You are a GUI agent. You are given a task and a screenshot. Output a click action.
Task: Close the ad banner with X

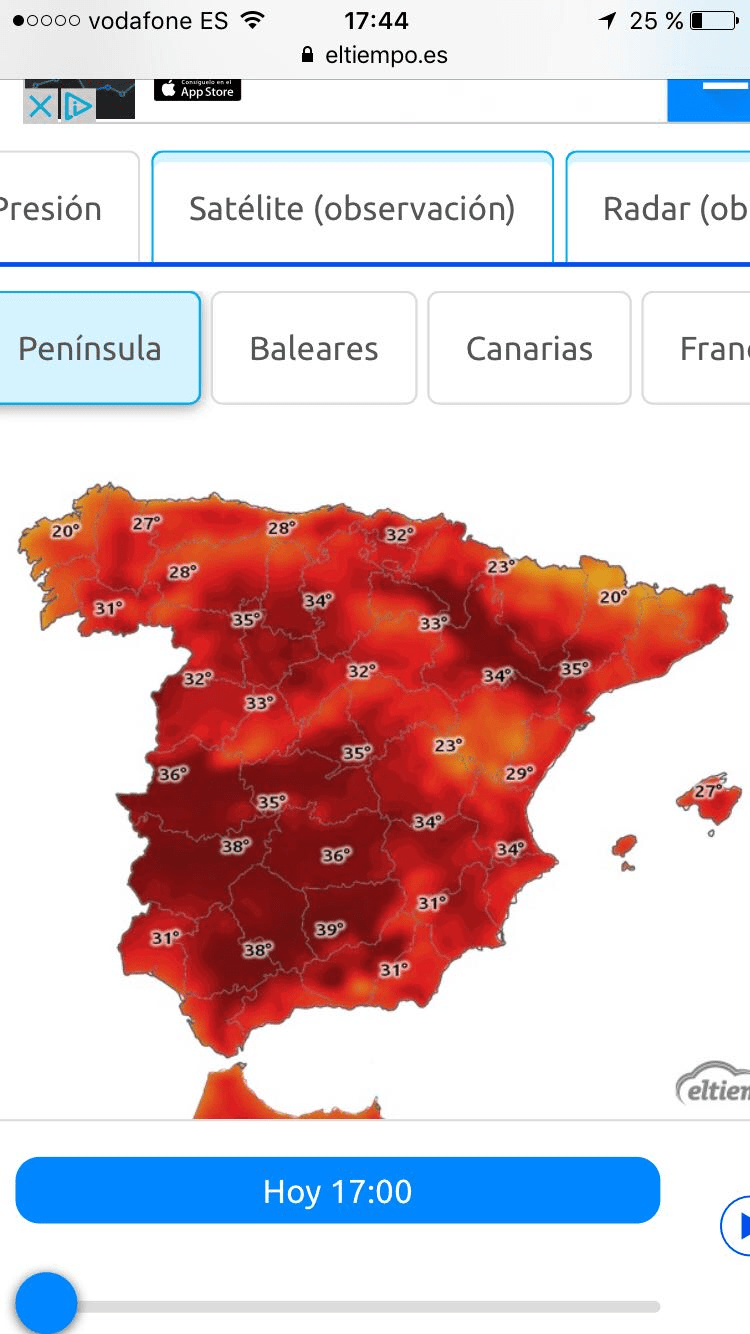40,105
